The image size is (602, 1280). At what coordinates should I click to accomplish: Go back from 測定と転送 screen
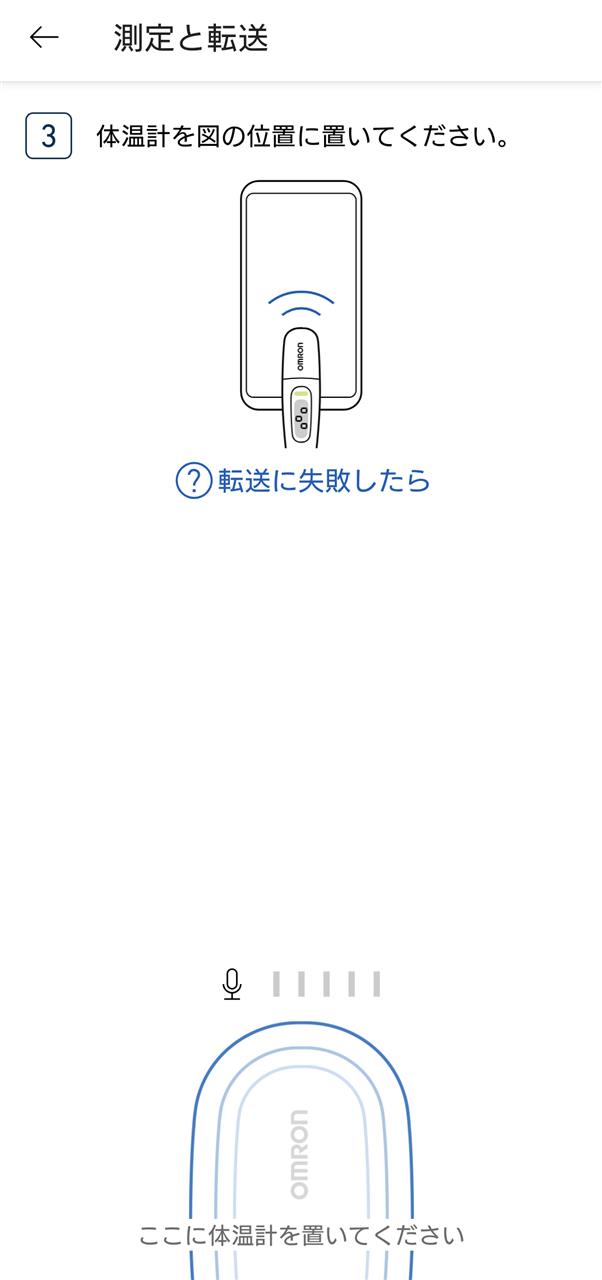tap(44, 39)
